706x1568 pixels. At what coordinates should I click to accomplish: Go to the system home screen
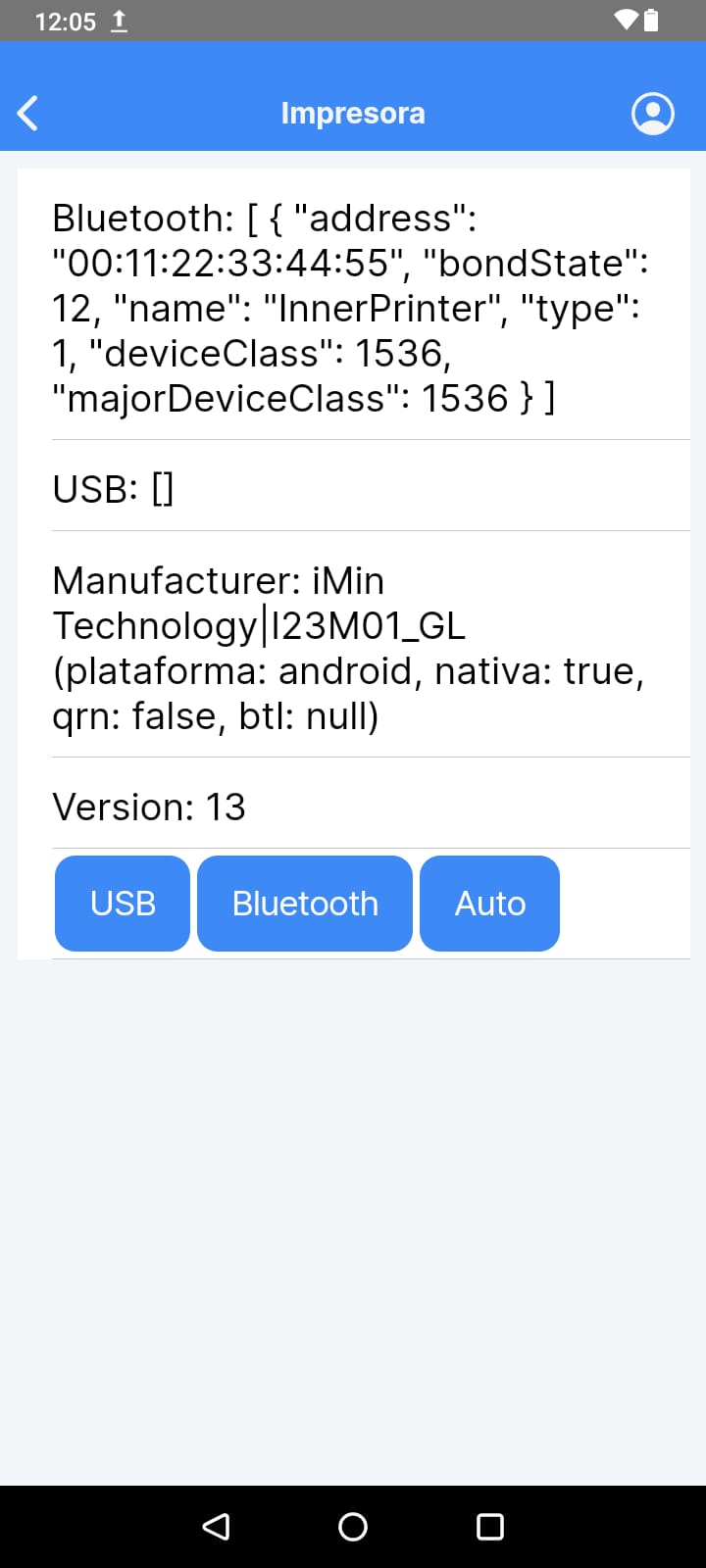[x=353, y=1526]
